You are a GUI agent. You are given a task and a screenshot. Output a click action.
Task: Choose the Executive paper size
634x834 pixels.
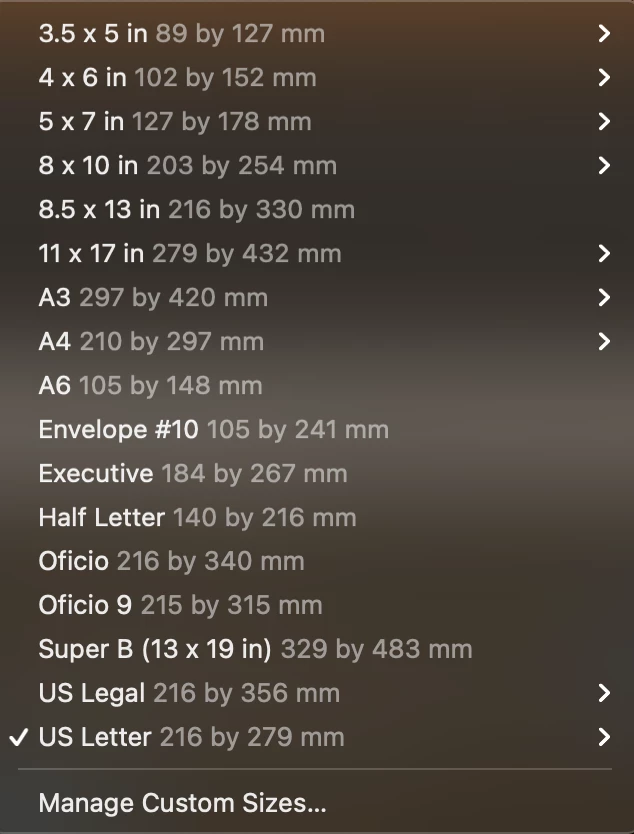[x=192, y=474]
